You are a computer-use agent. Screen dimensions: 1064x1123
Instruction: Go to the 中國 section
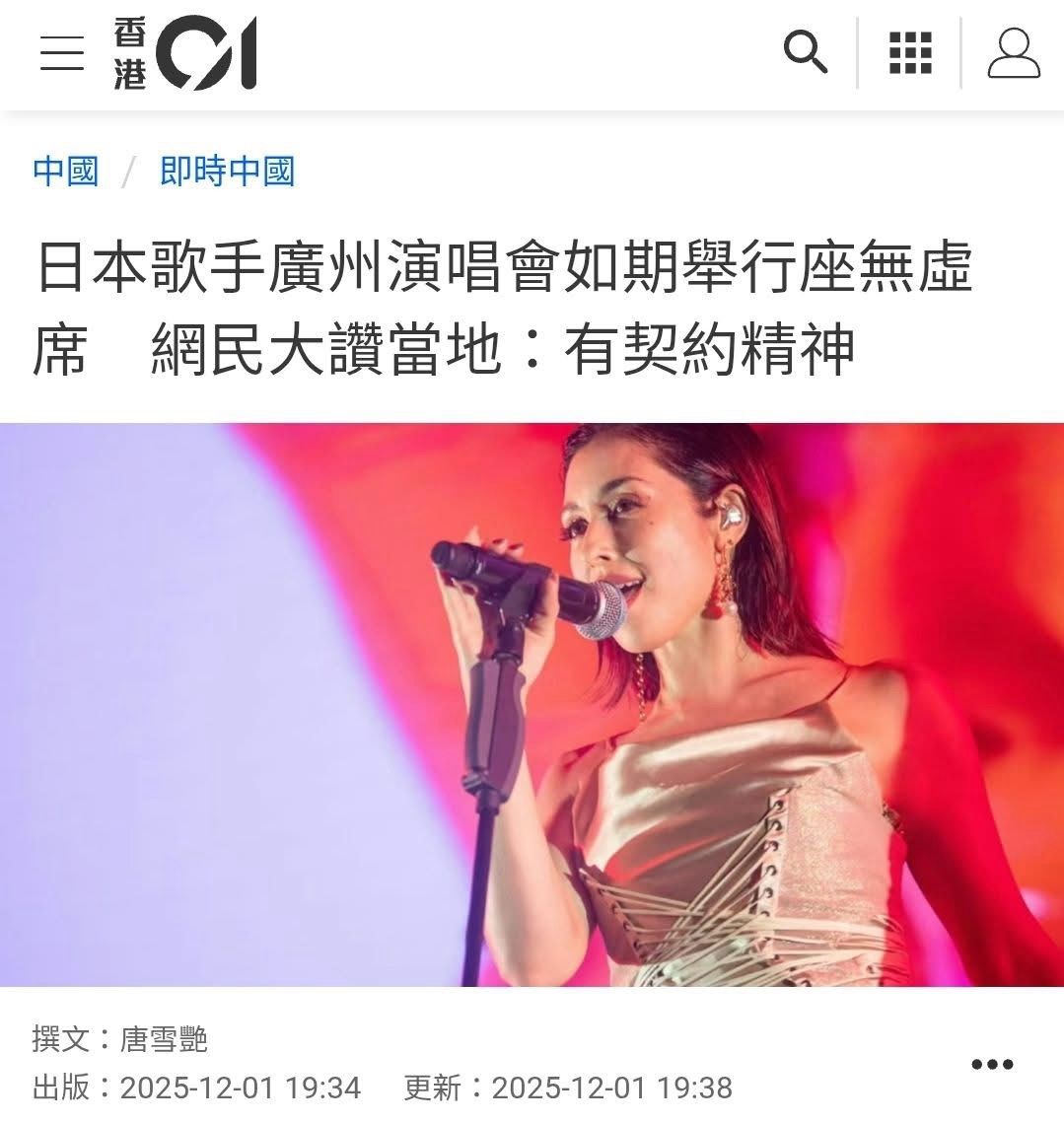coord(66,172)
